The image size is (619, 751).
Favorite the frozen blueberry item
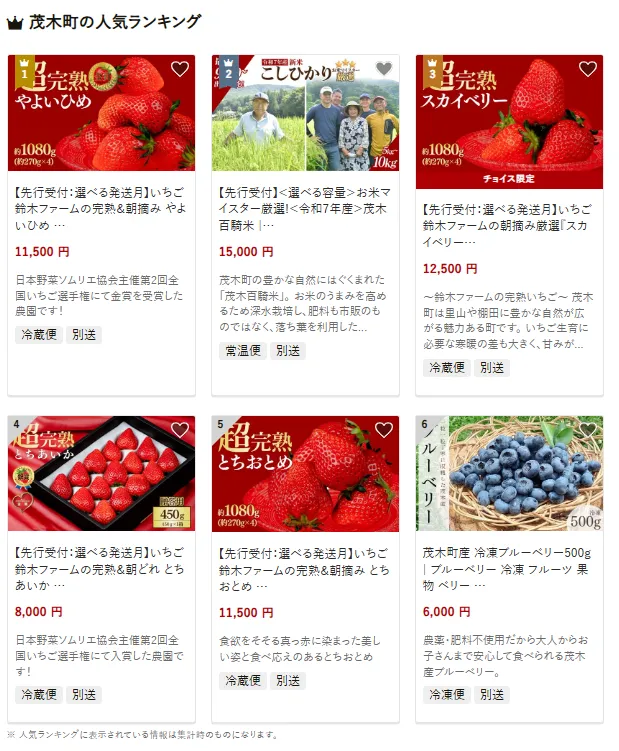tap(588, 430)
